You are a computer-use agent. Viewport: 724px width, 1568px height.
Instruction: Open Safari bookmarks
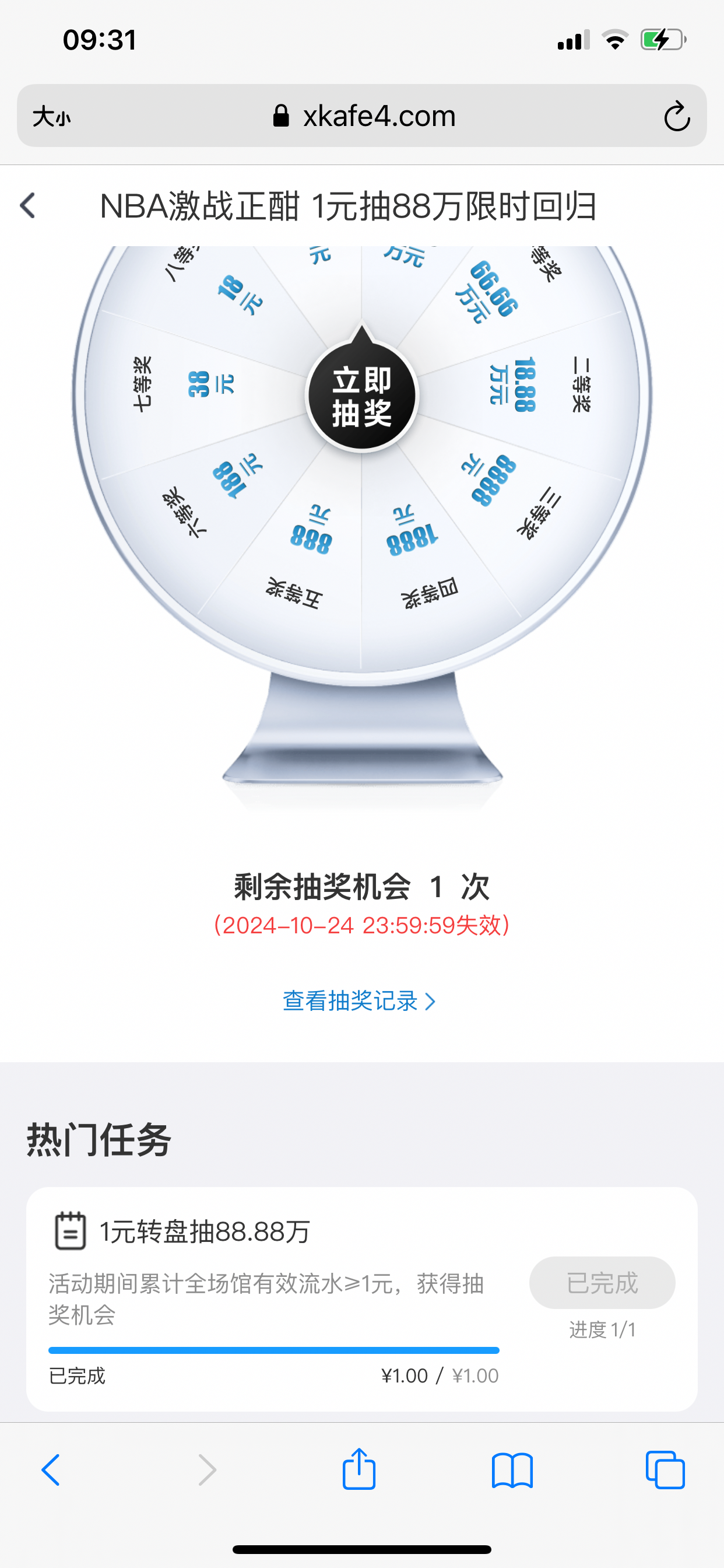pos(512,1471)
